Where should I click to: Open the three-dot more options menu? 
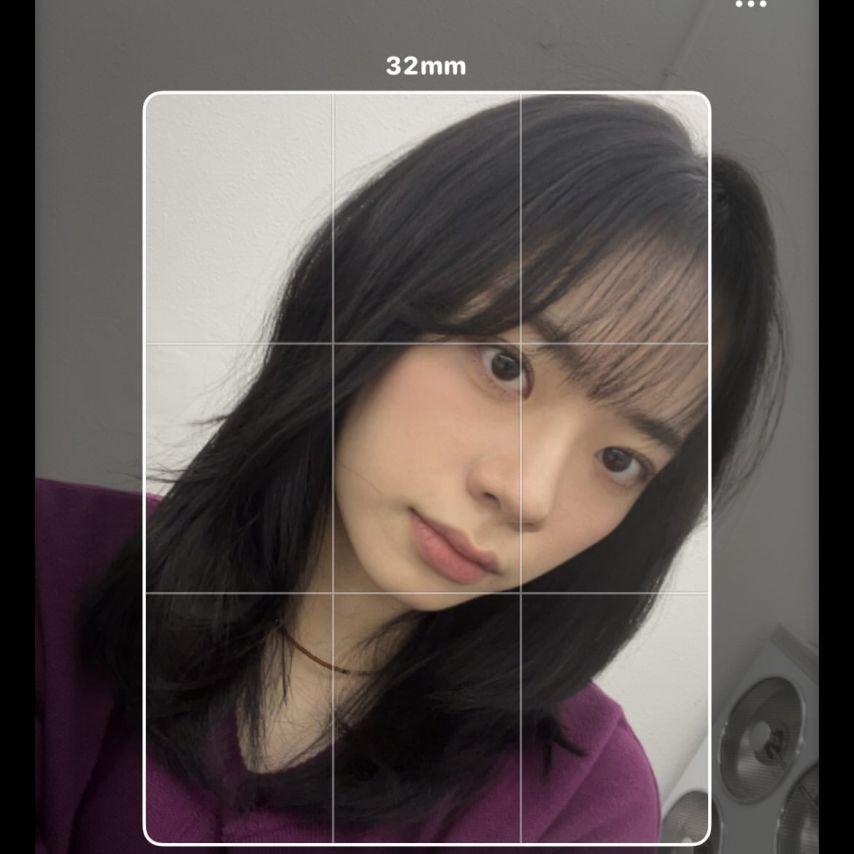(x=750, y=5)
